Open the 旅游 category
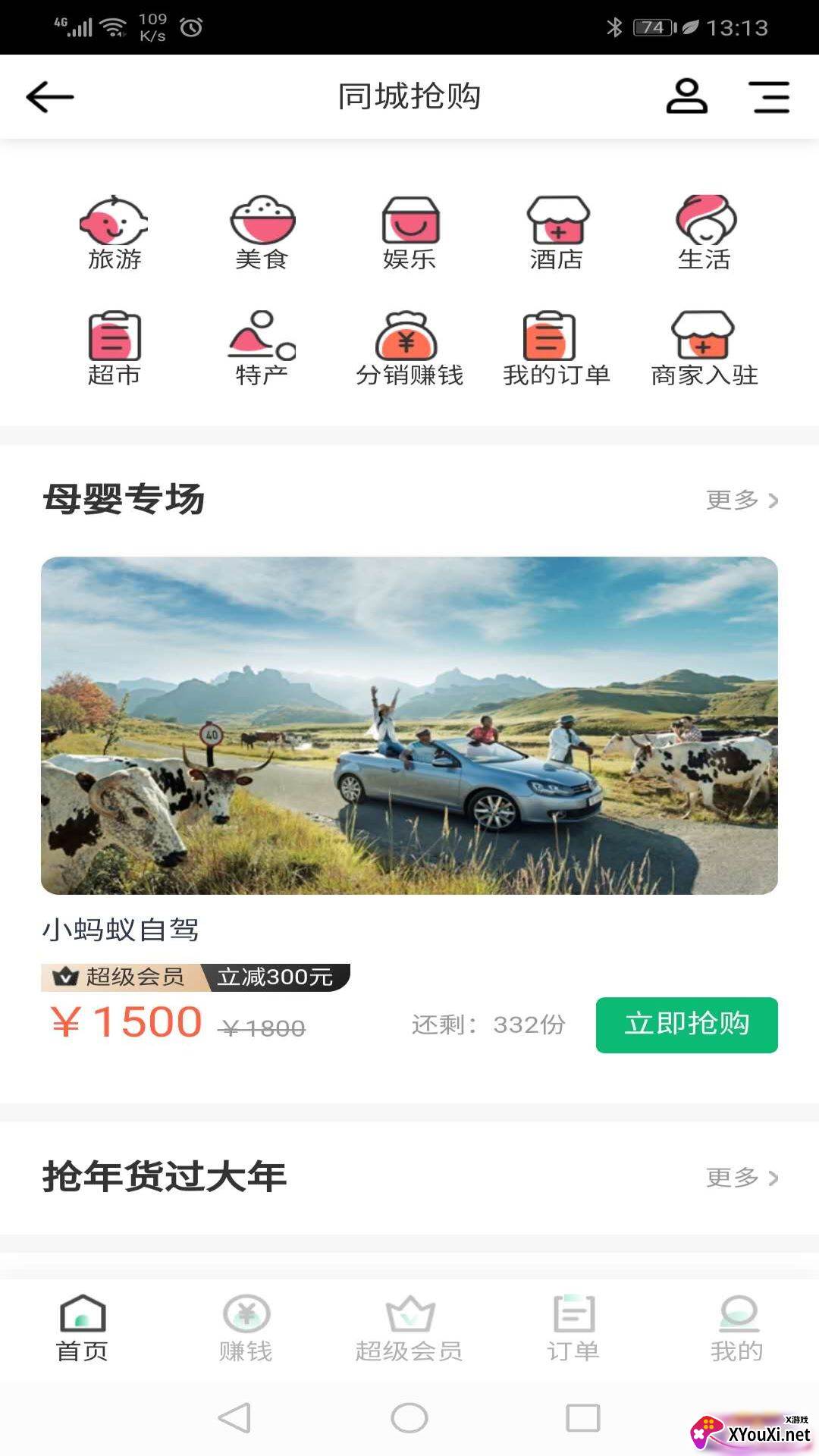Image resolution: width=819 pixels, height=1456 pixels. click(x=115, y=233)
